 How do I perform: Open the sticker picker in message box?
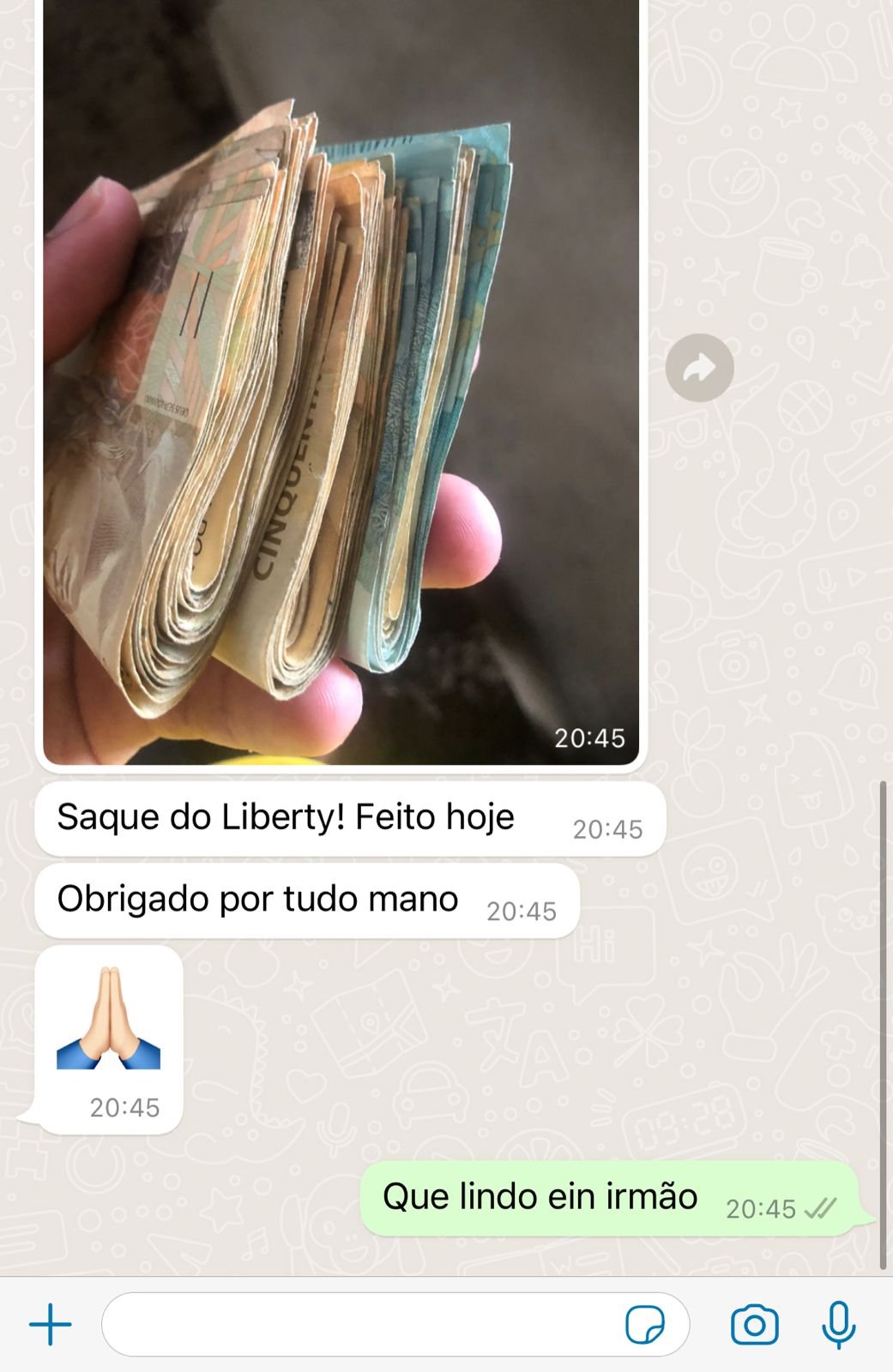[x=645, y=1325]
